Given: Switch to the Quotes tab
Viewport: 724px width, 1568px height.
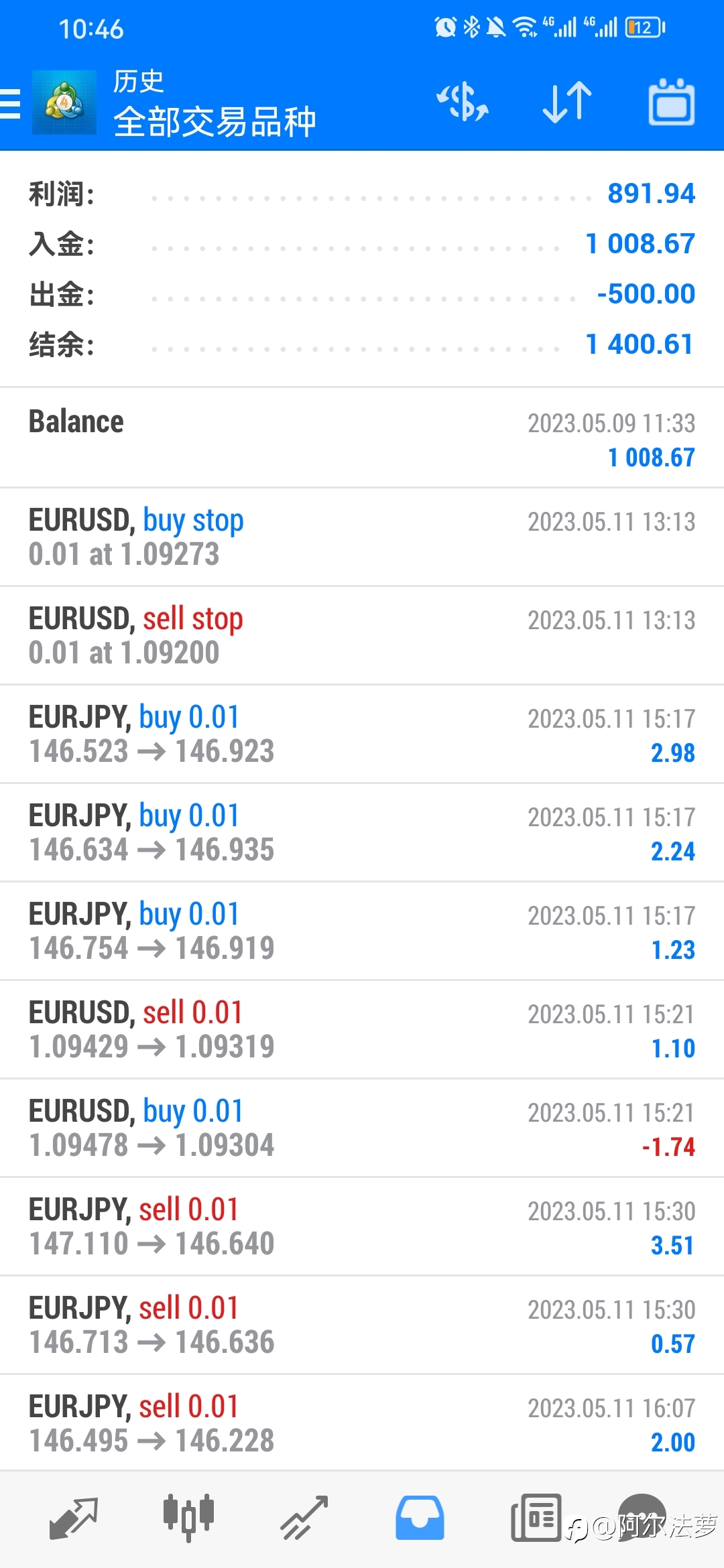Looking at the screenshot, I should click(74, 1518).
